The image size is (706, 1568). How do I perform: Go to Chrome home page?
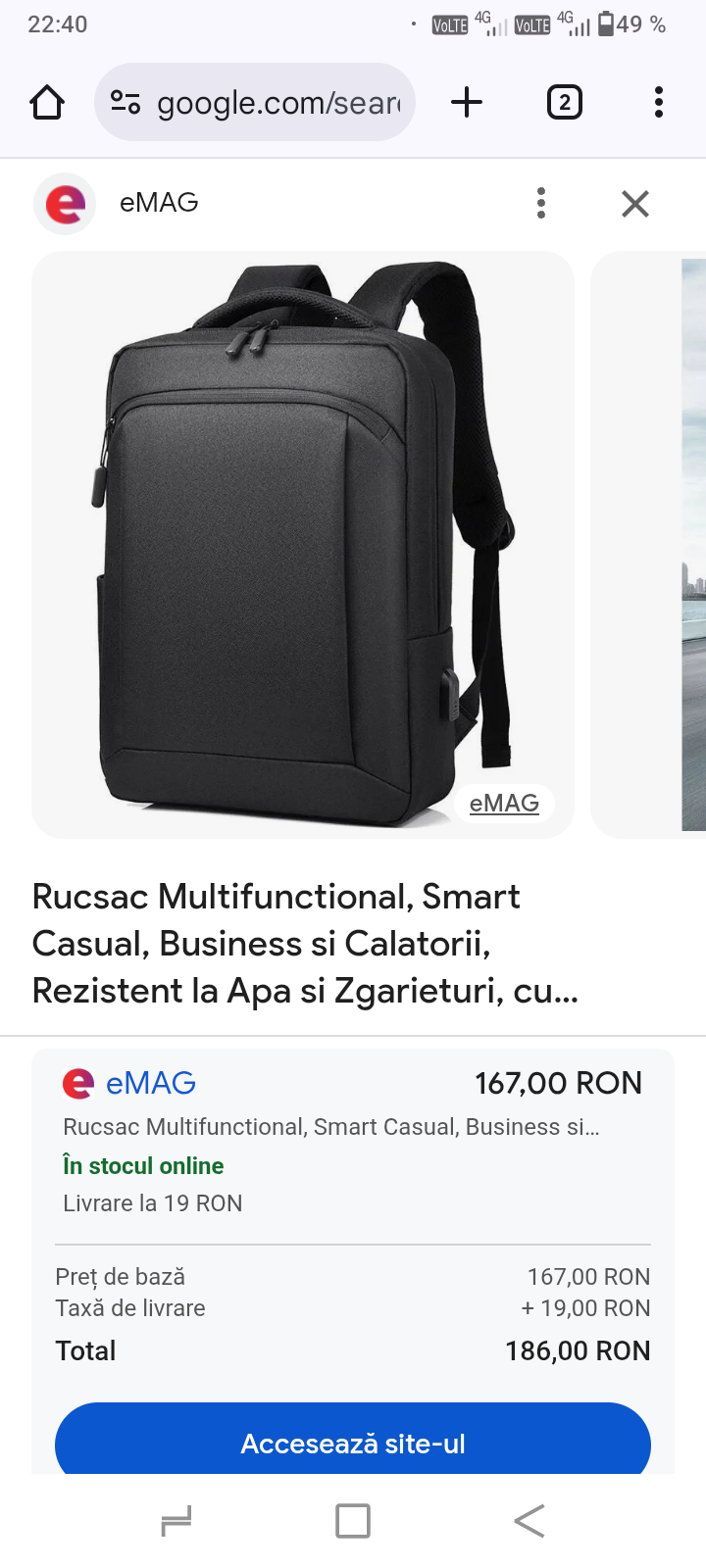coord(47,102)
